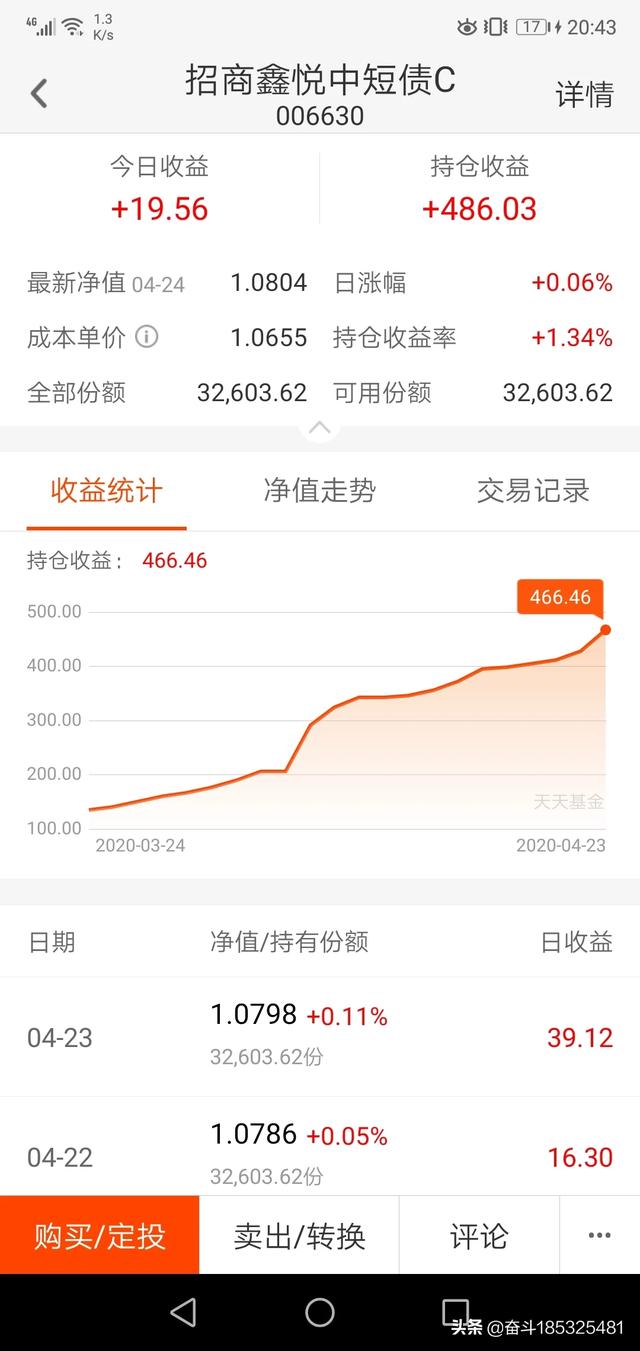Go back using the top-left arrow
This screenshot has height=1351, width=640.
(x=38, y=94)
